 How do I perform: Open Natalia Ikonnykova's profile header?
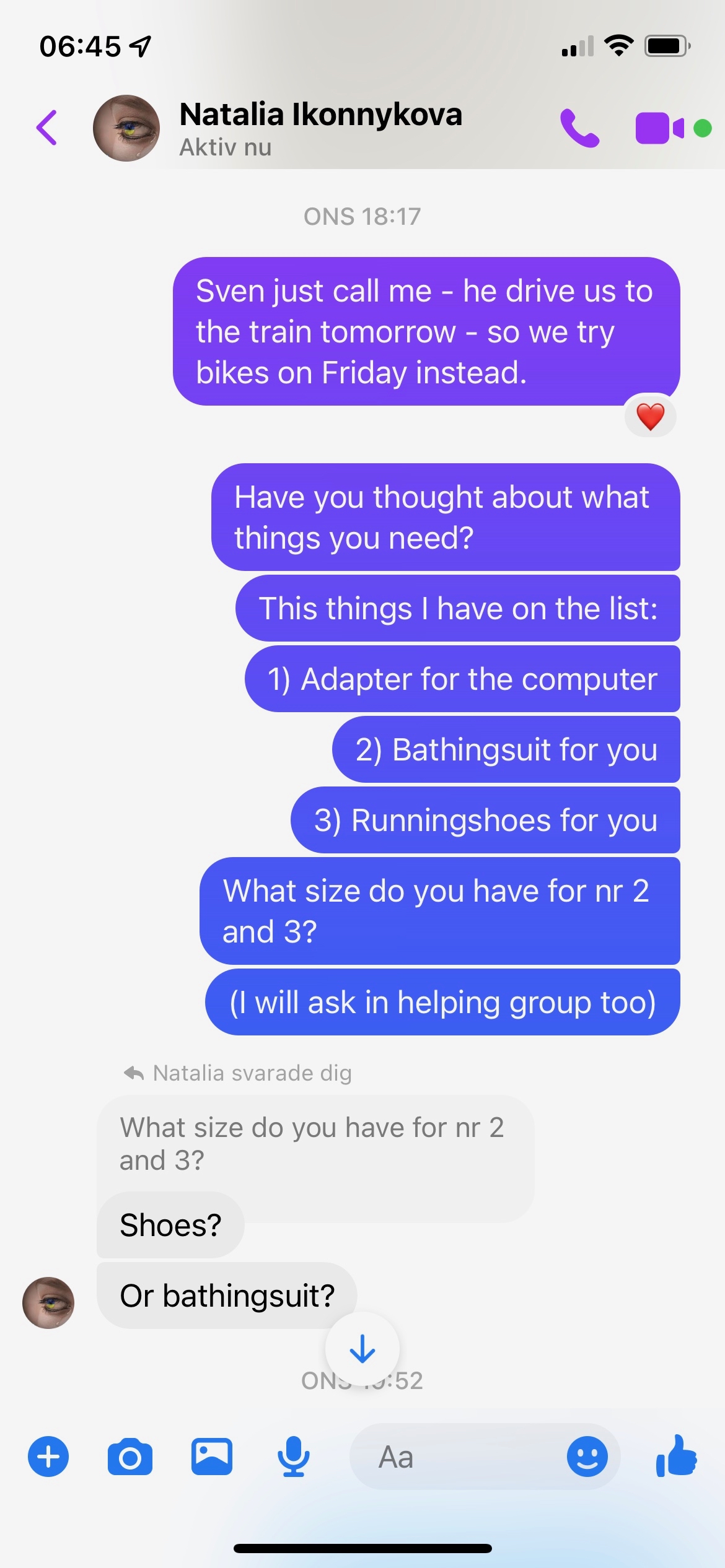pos(320,128)
